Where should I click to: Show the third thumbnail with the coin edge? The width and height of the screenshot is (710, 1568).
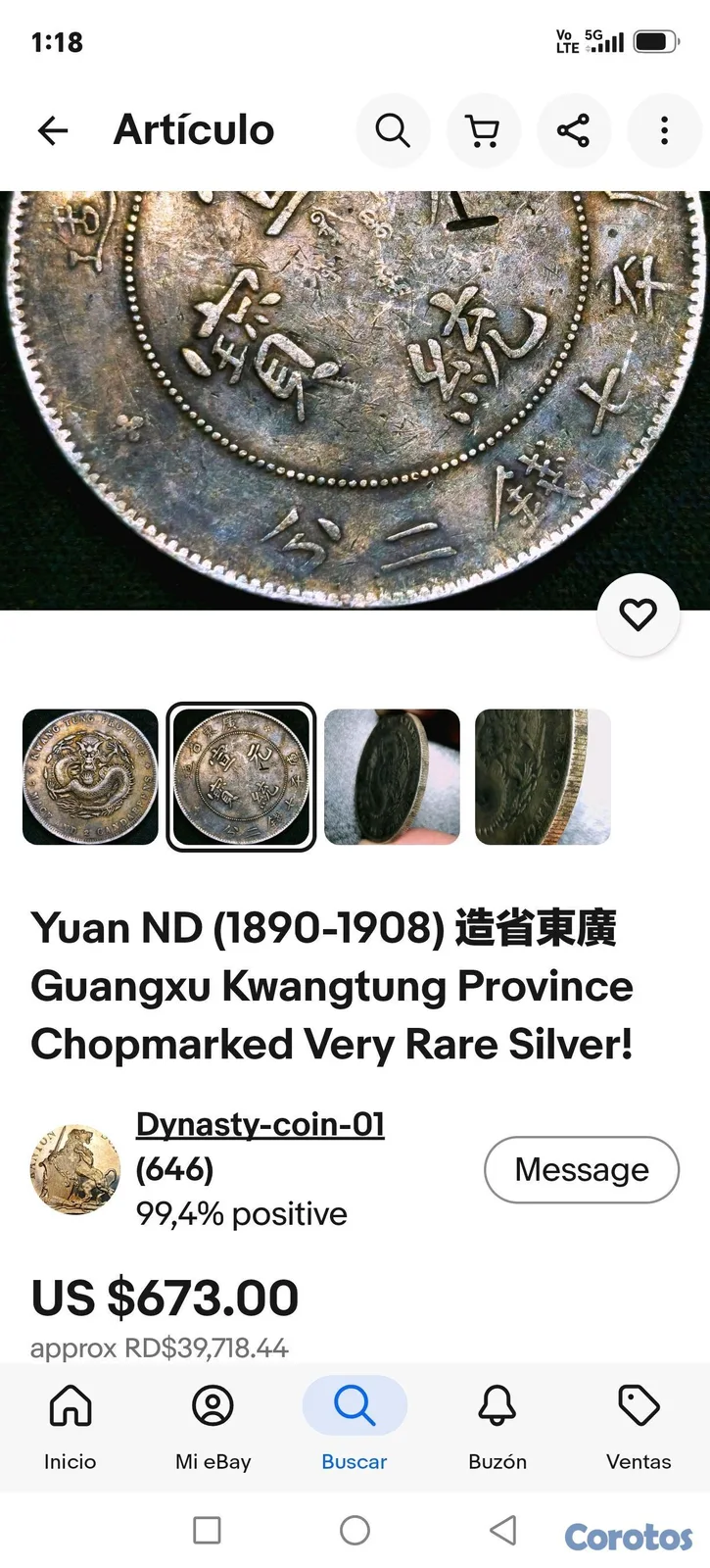pos(392,777)
